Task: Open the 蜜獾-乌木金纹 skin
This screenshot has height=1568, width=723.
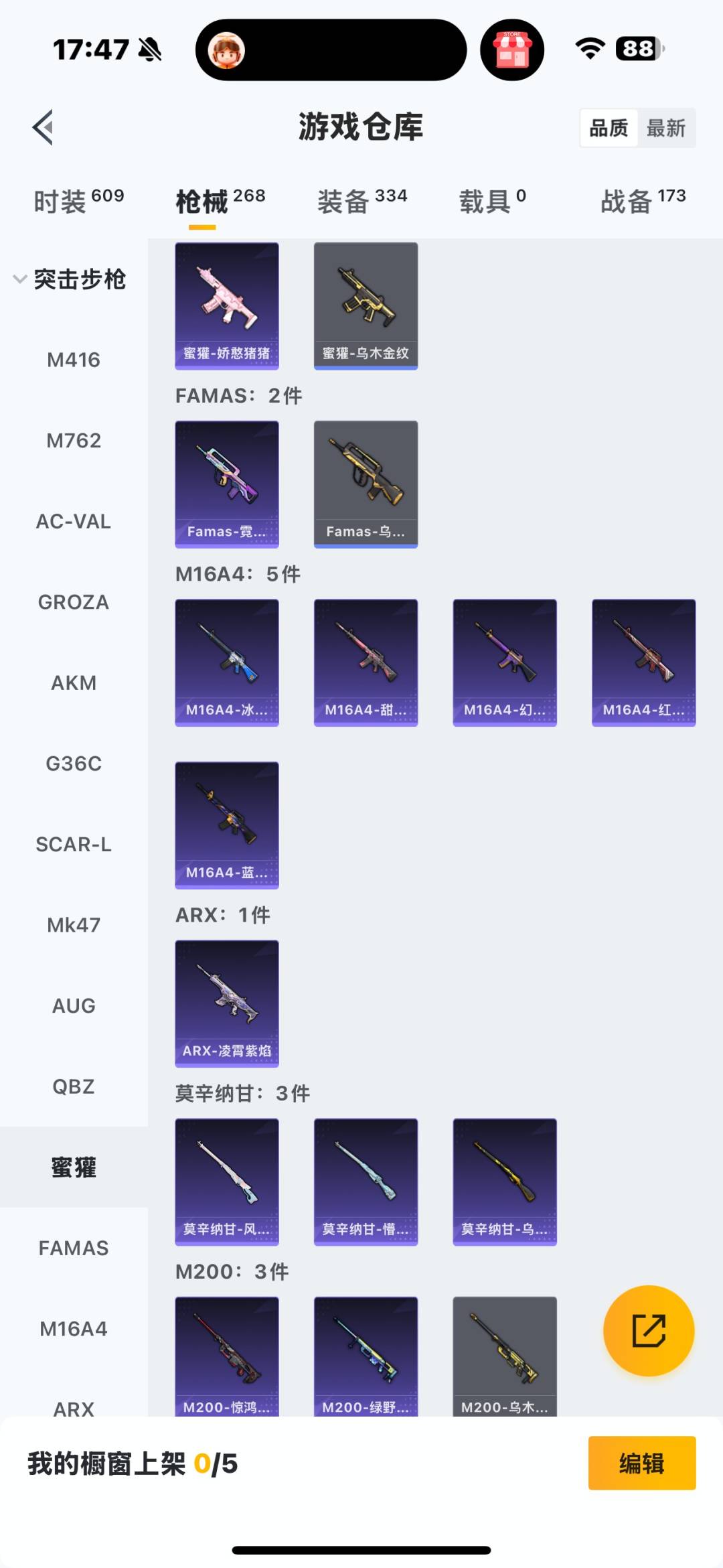Action: click(366, 306)
